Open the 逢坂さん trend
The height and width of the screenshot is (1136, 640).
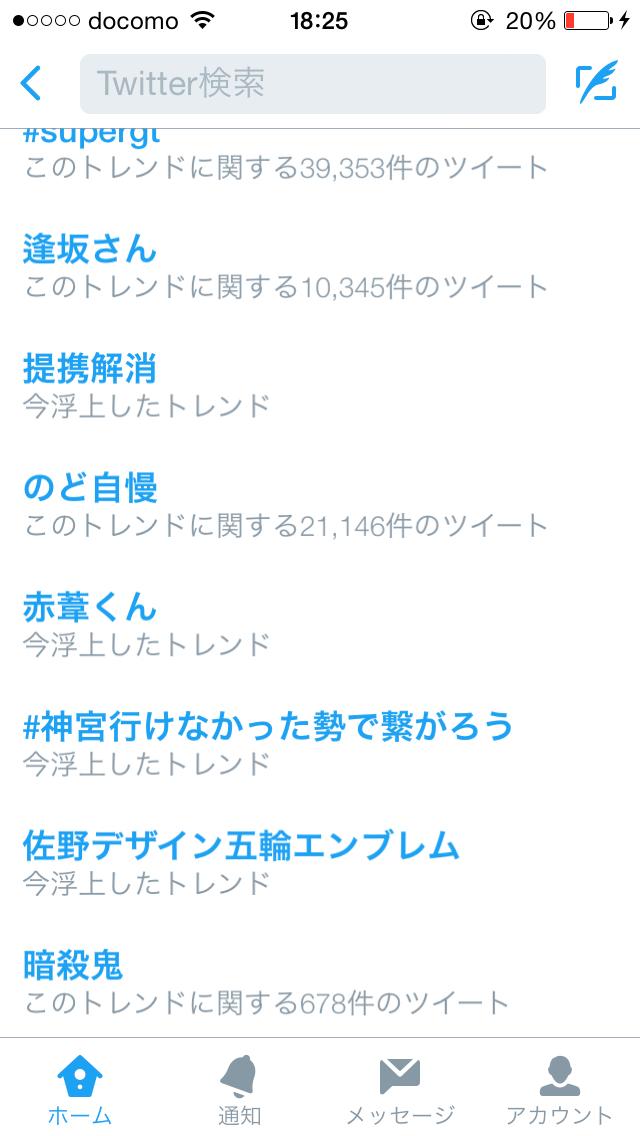90,249
